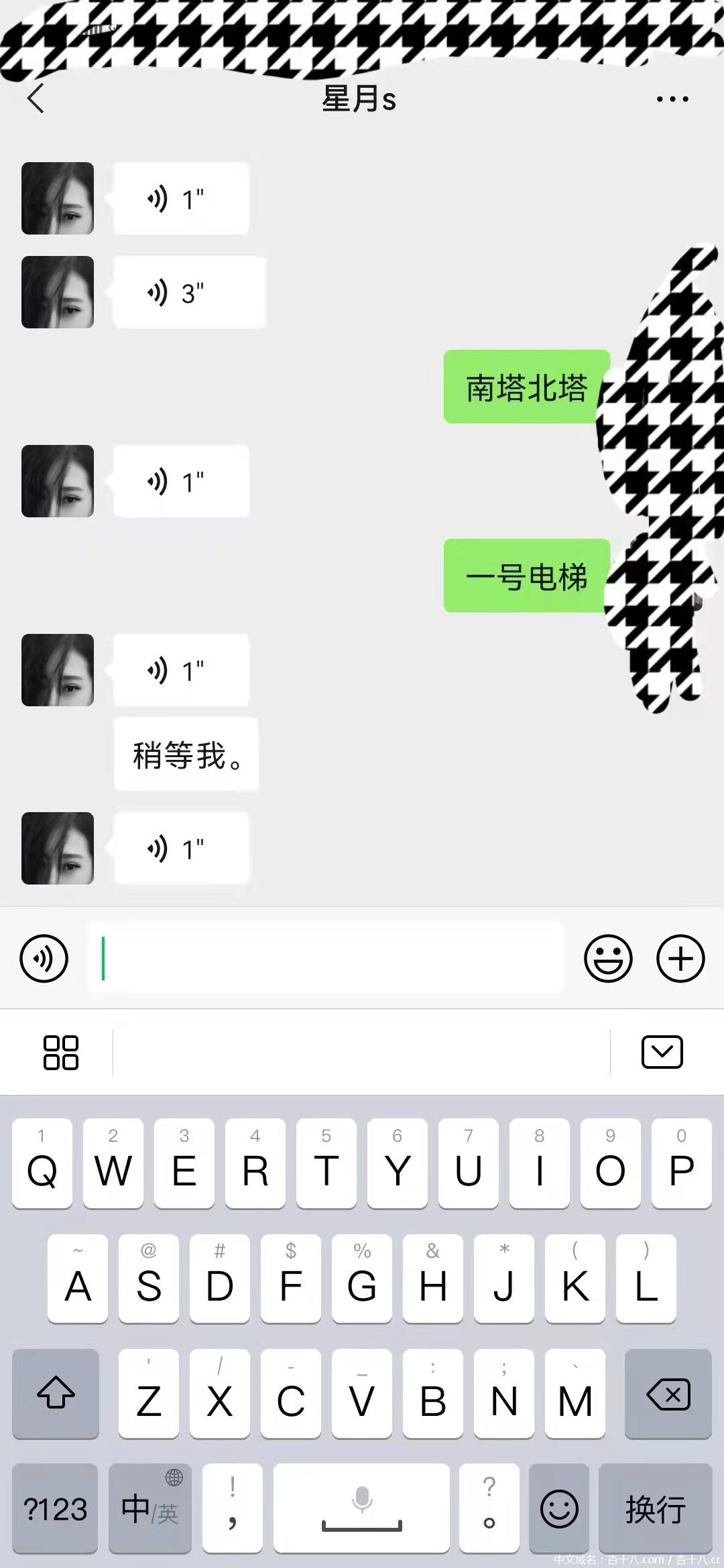This screenshot has height=1568, width=724.
Task: Tap the backspace key
Action: (668, 1394)
